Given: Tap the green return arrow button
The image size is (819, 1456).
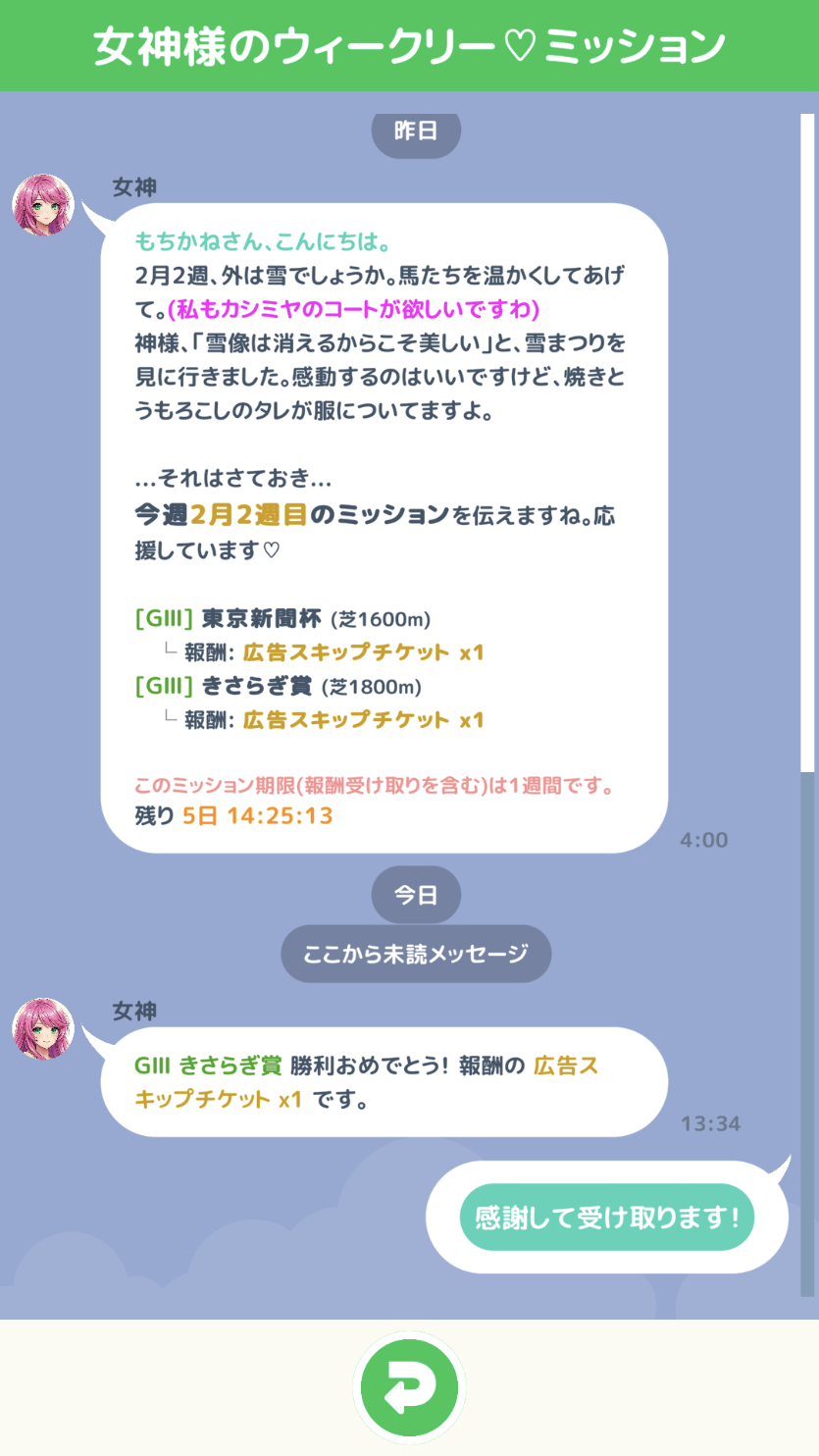Looking at the screenshot, I should 409,1387.
